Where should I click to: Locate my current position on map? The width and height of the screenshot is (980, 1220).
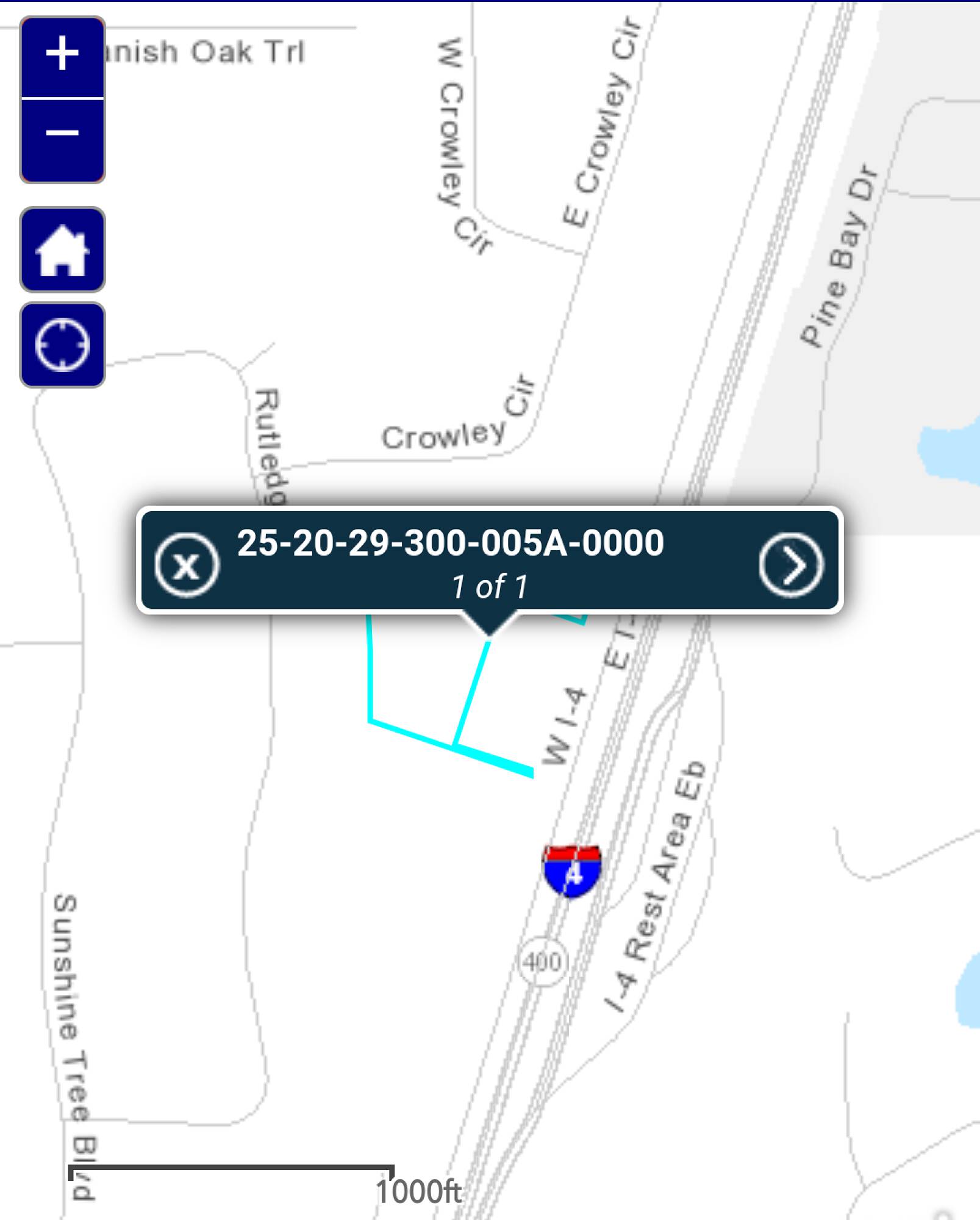62,345
